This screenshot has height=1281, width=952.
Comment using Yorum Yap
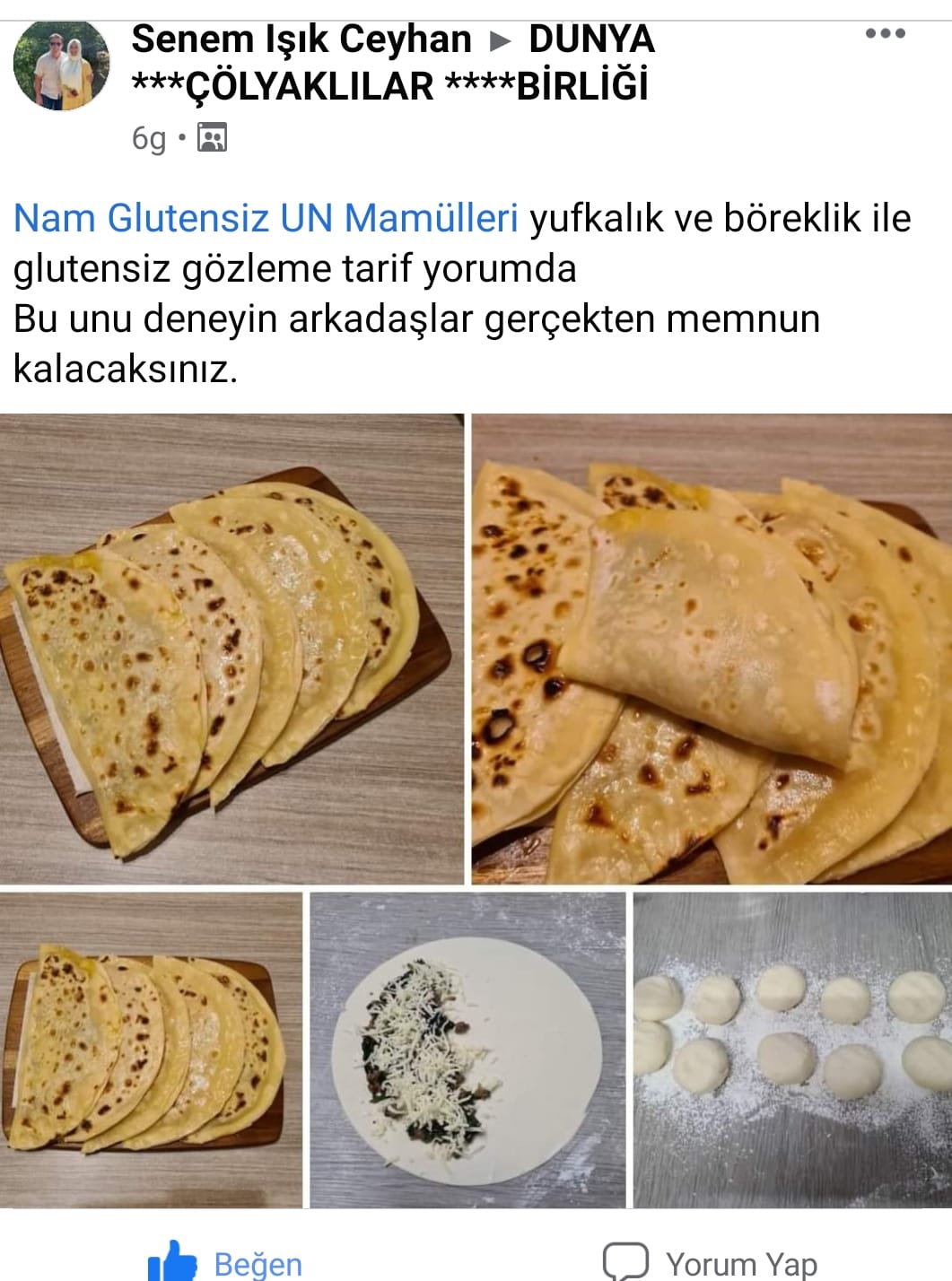[x=710, y=1261]
